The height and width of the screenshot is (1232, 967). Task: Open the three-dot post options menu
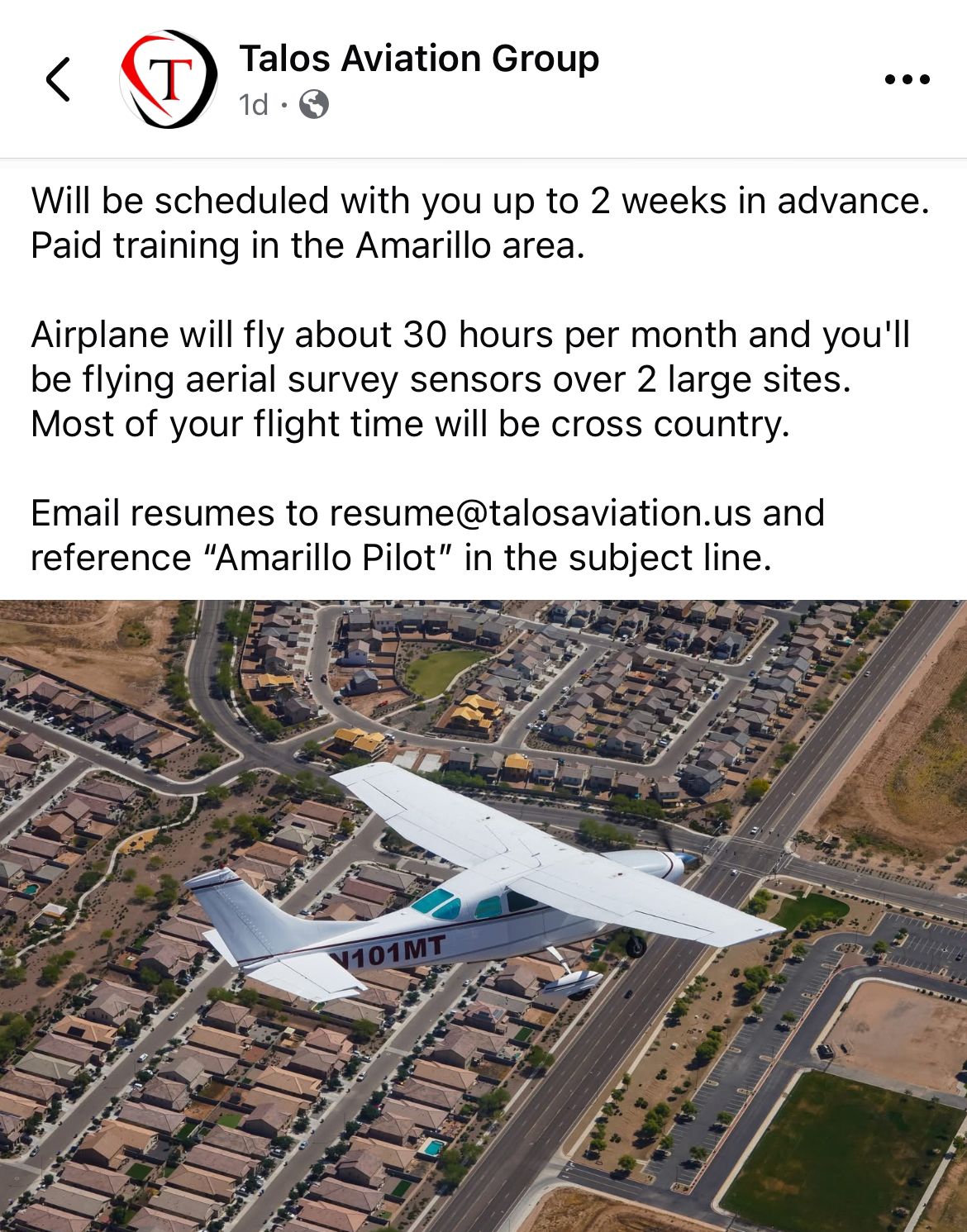click(x=907, y=80)
